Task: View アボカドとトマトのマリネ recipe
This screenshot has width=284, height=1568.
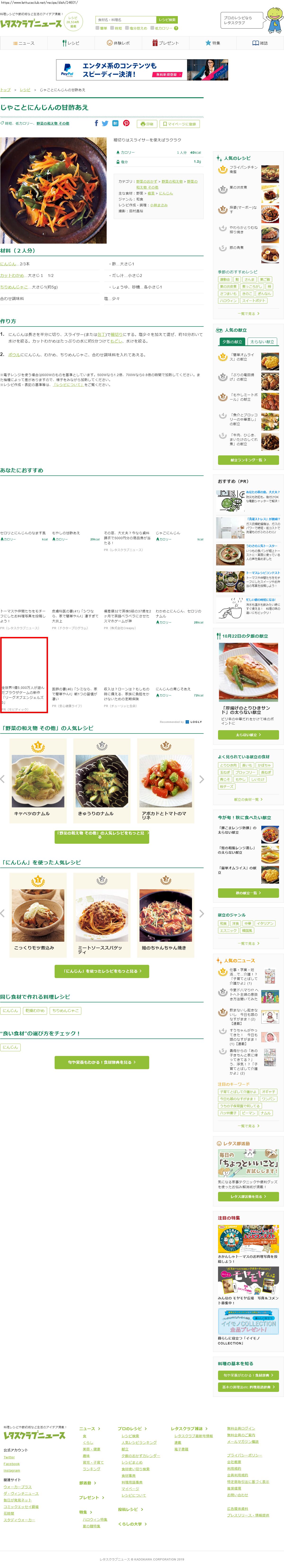Action: pos(165,781)
